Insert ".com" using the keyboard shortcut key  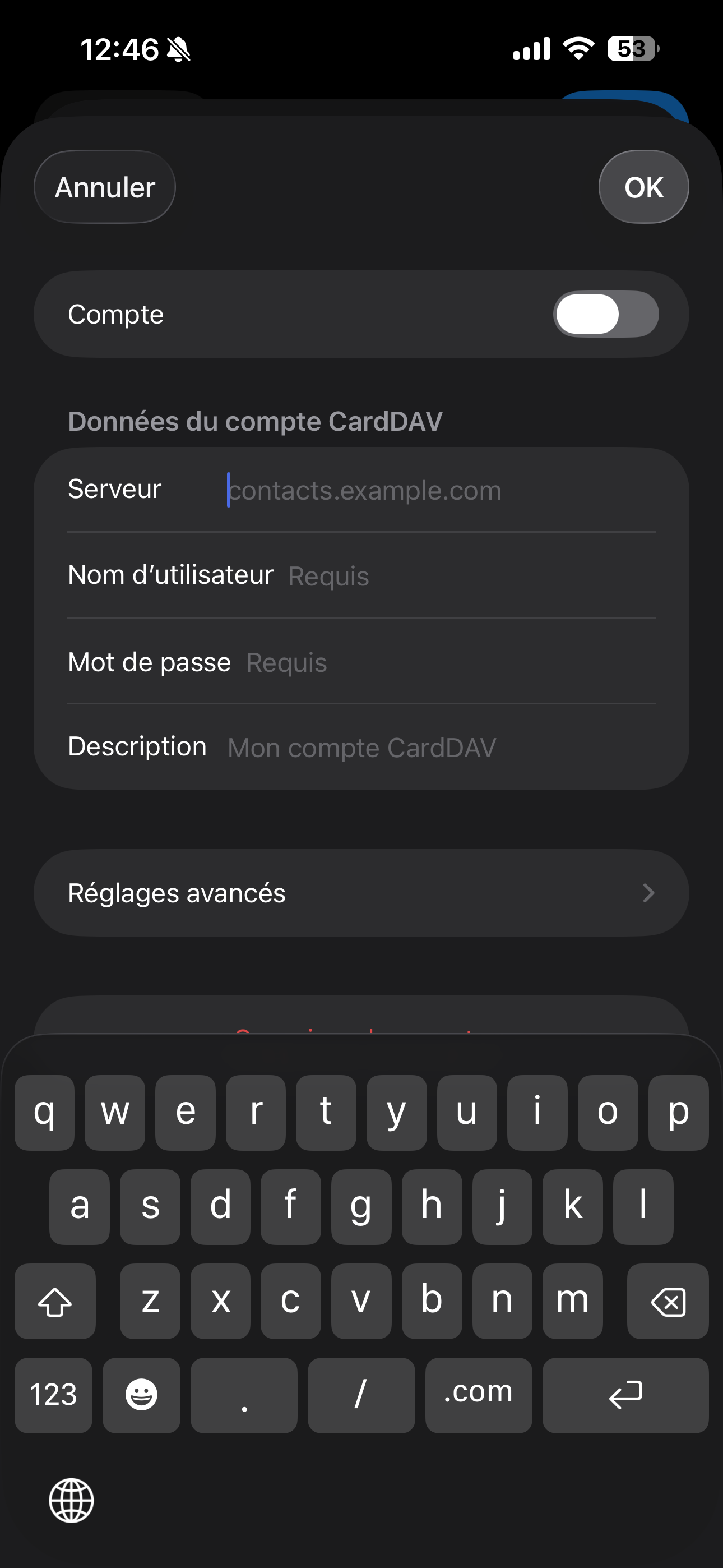[x=478, y=1395]
